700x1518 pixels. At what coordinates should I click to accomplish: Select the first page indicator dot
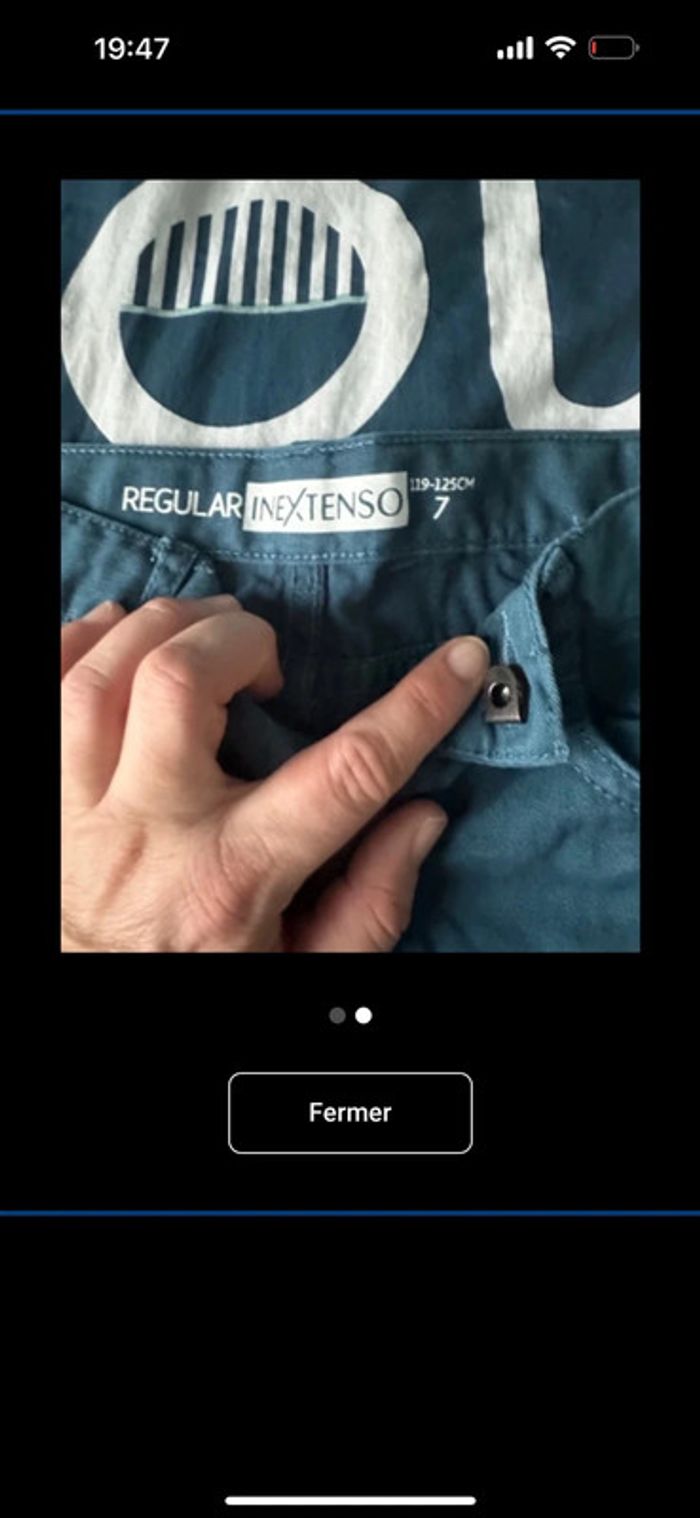click(337, 1016)
